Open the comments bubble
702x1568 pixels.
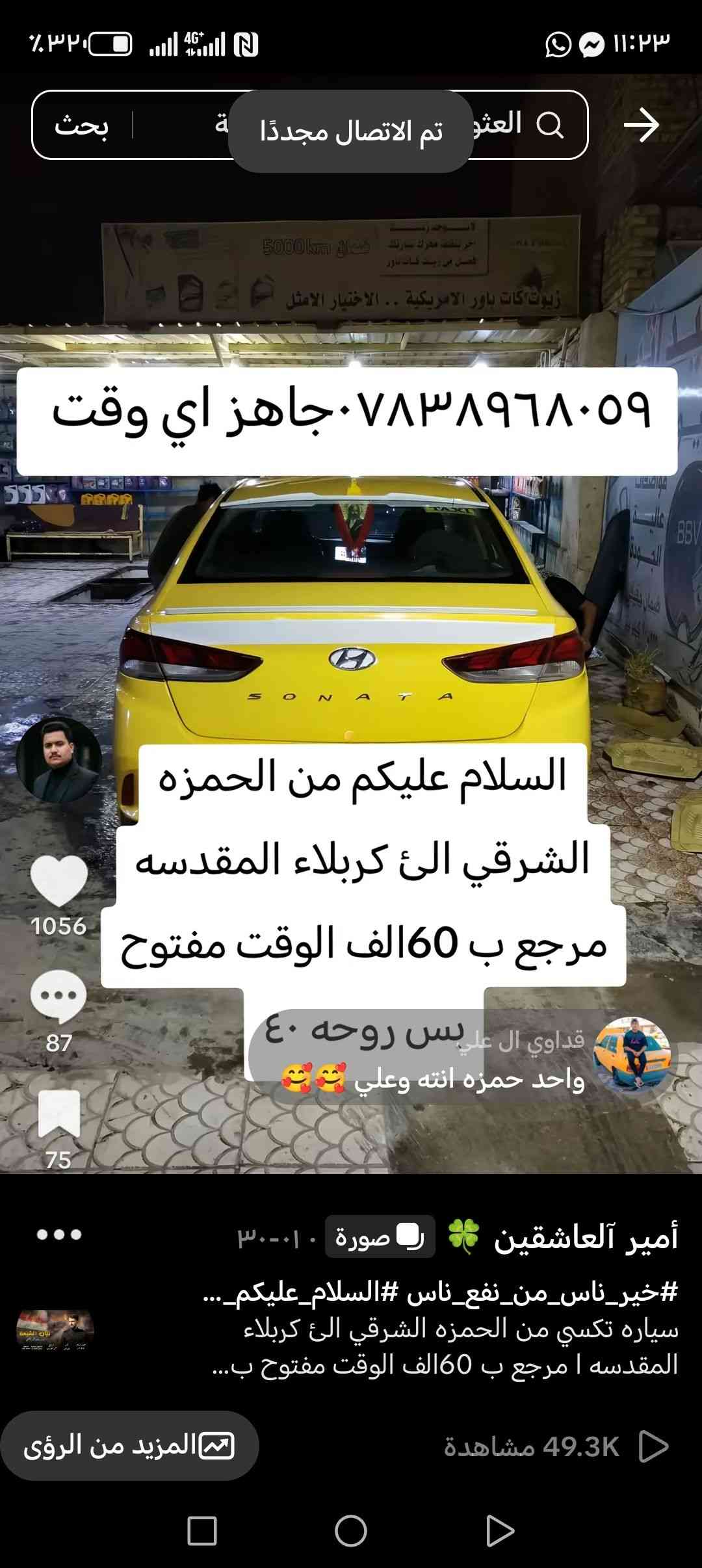(58, 996)
